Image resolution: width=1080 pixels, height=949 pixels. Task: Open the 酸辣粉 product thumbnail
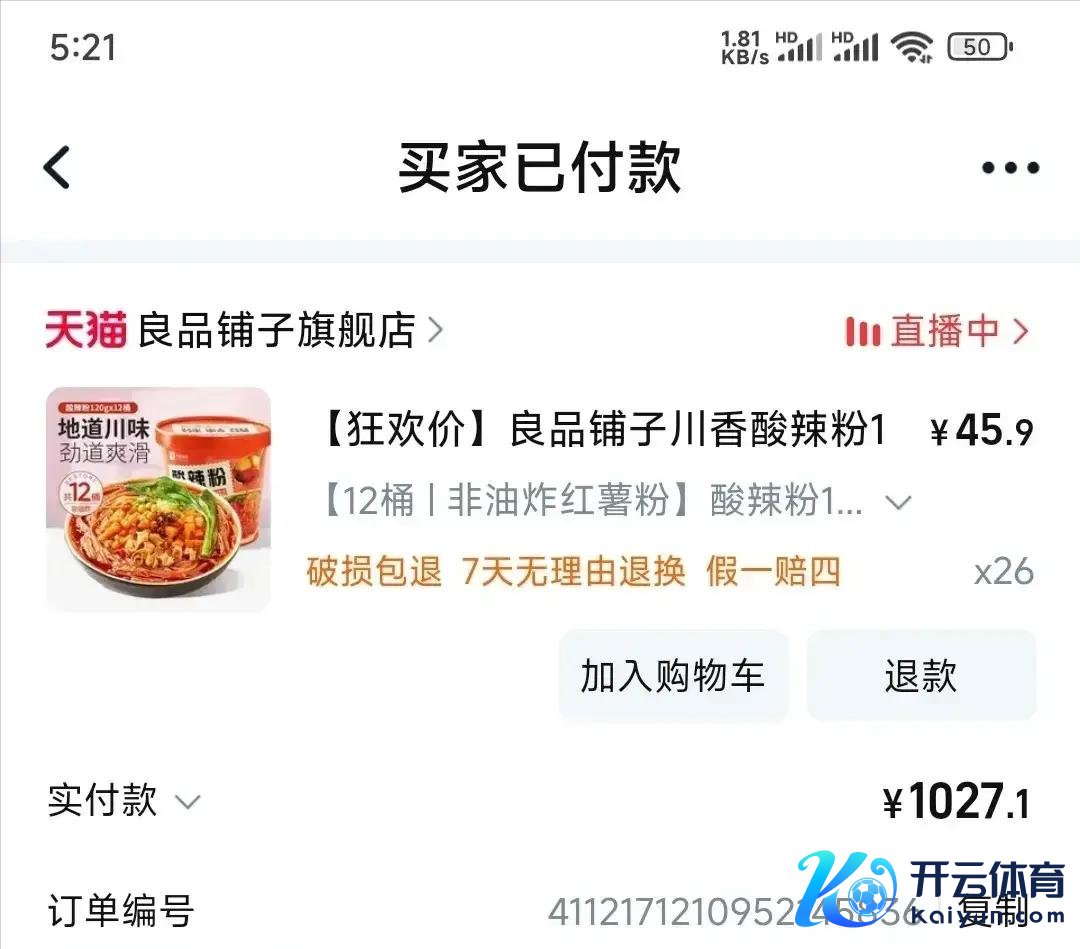pyautogui.click(x=158, y=499)
